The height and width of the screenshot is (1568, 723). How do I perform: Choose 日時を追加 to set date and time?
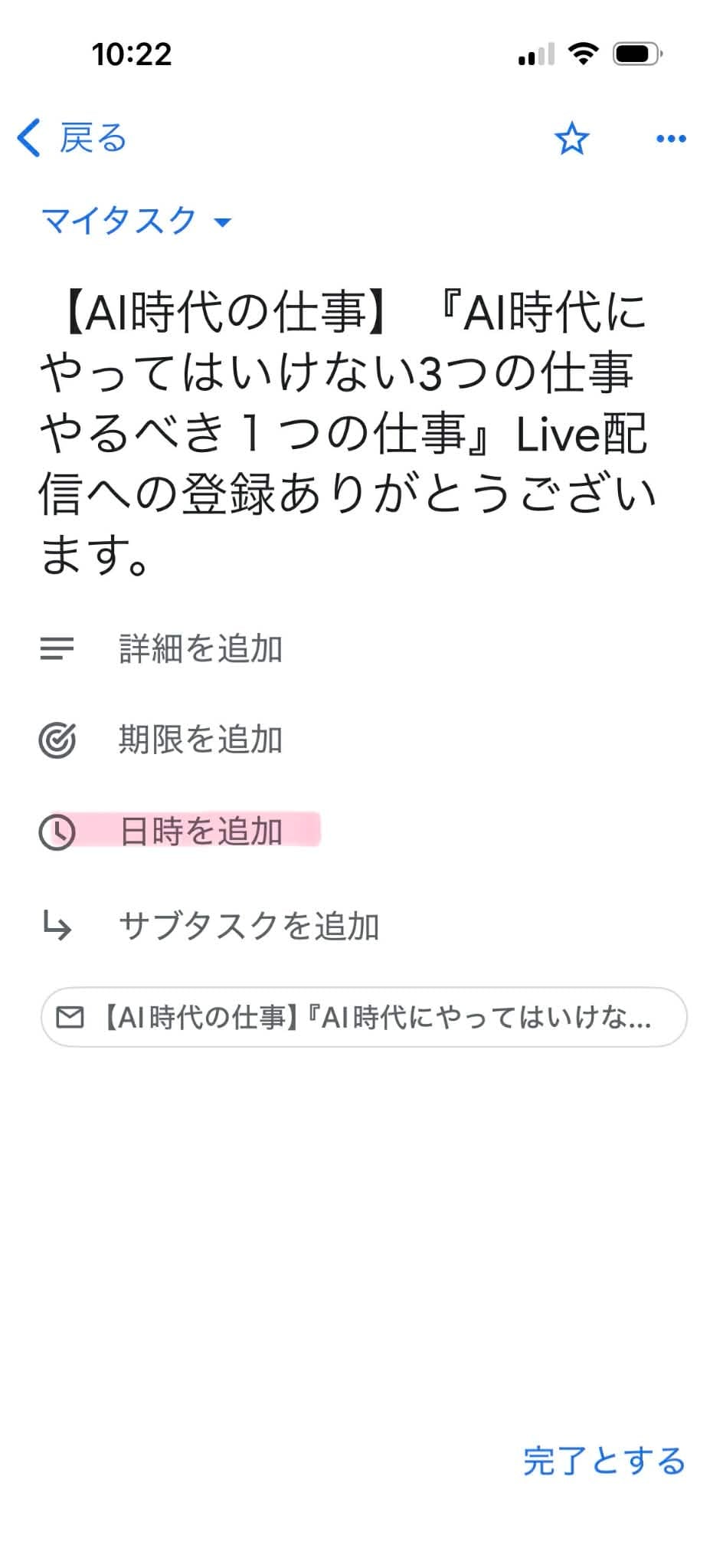[x=201, y=832]
